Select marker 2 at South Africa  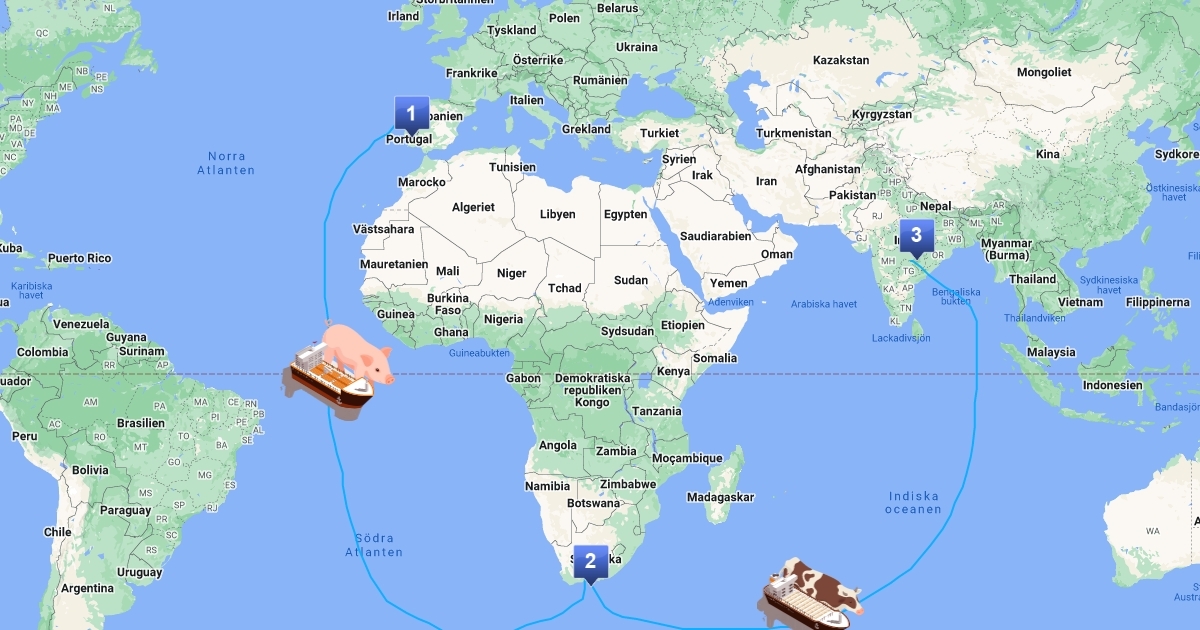click(590, 564)
